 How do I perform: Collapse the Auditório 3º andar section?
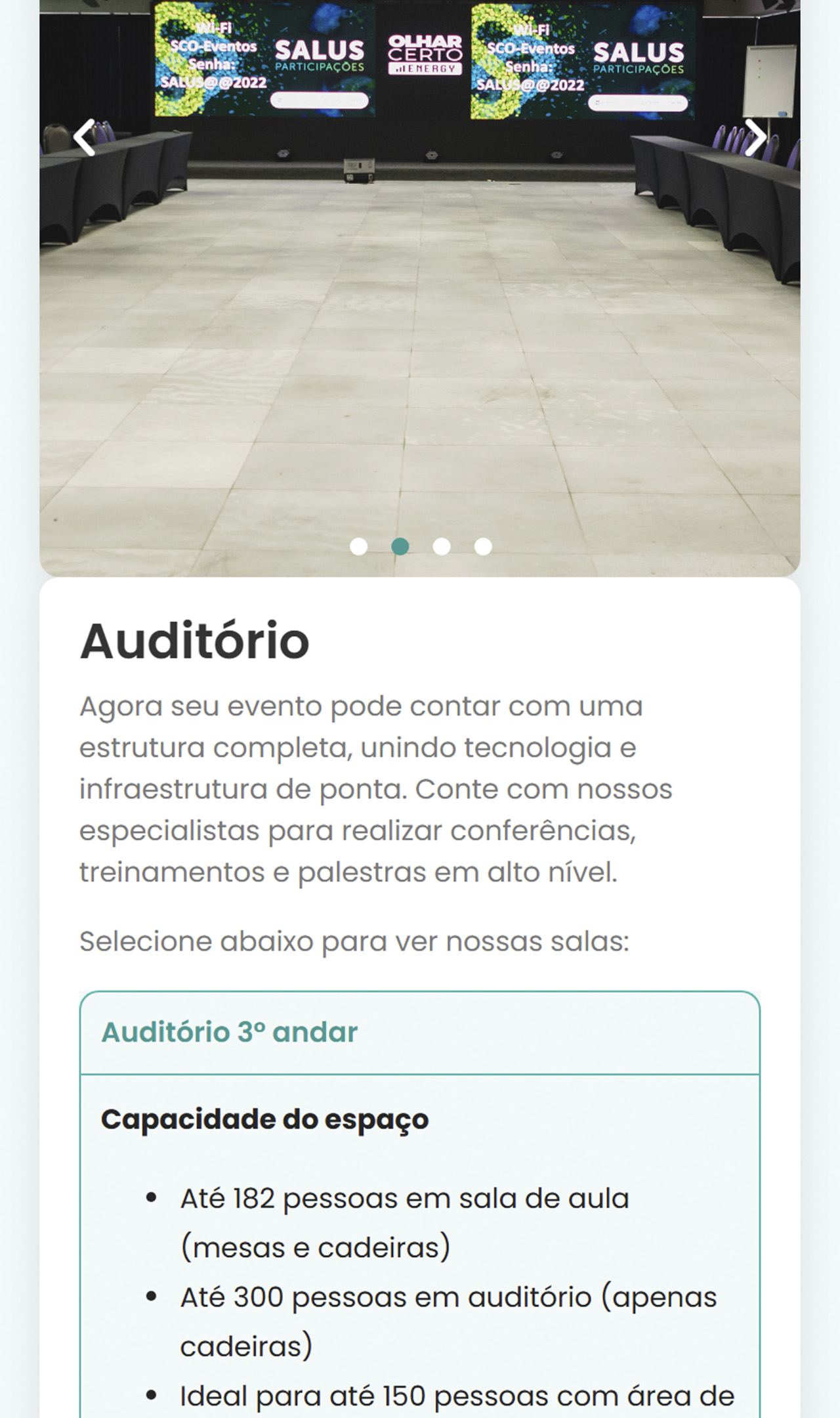[x=419, y=1033]
